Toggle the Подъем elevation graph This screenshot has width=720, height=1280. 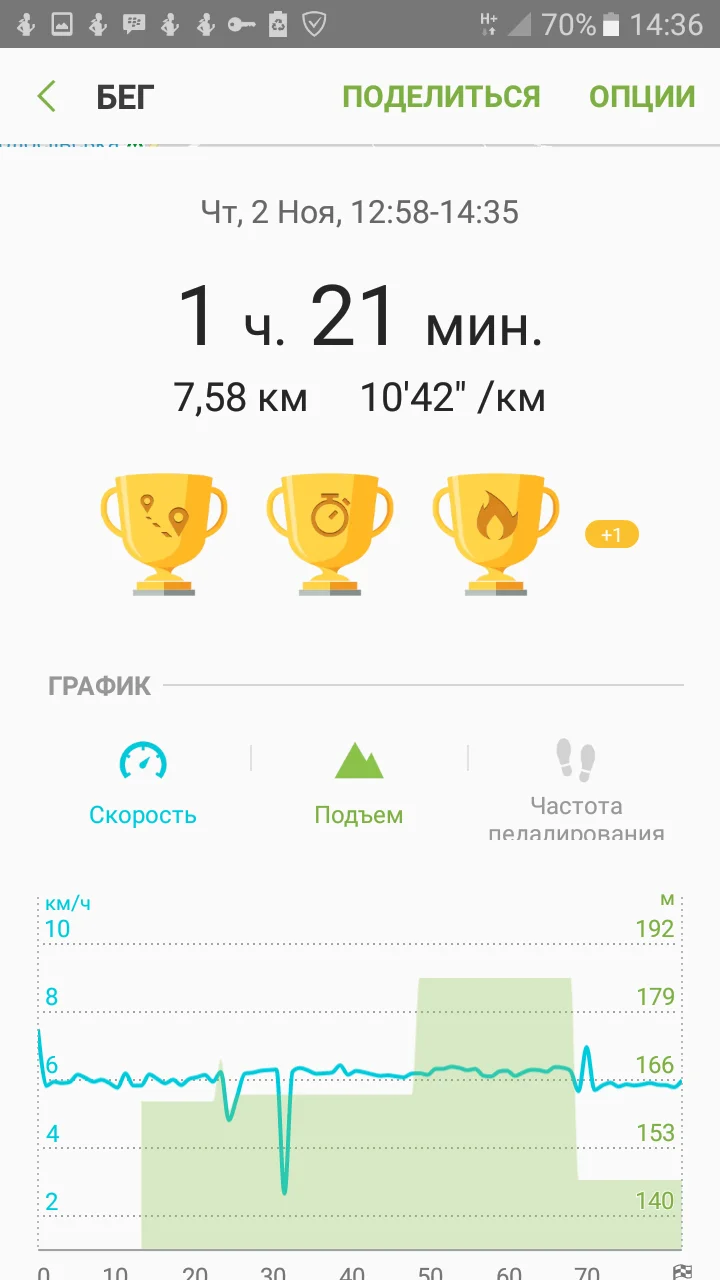tap(359, 783)
